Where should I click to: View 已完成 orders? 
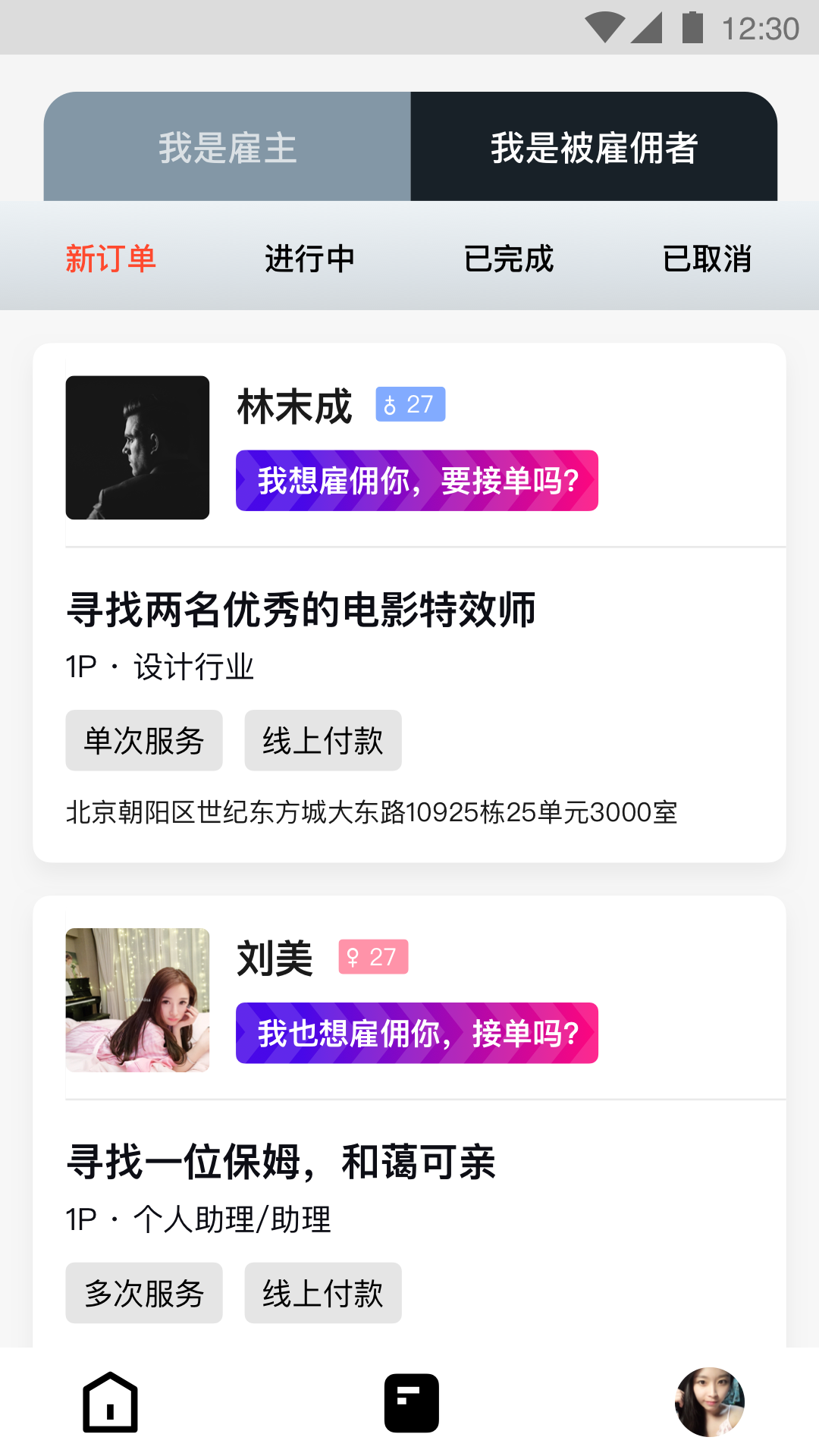pyautogui.click(x=509, y=259)
